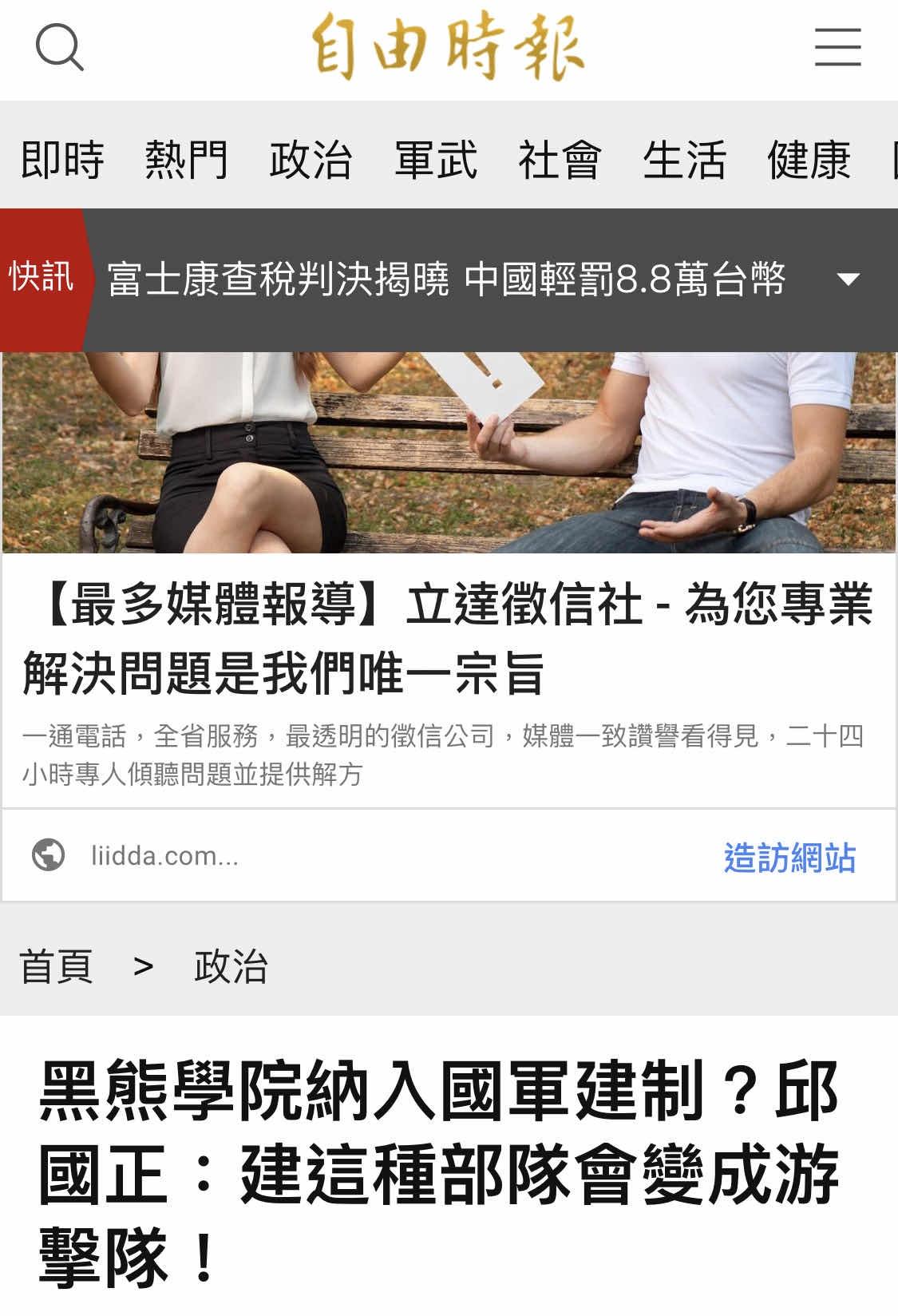Open the 社會 news tab
Screen dimensions: 898x1316
tap(560, 160)
